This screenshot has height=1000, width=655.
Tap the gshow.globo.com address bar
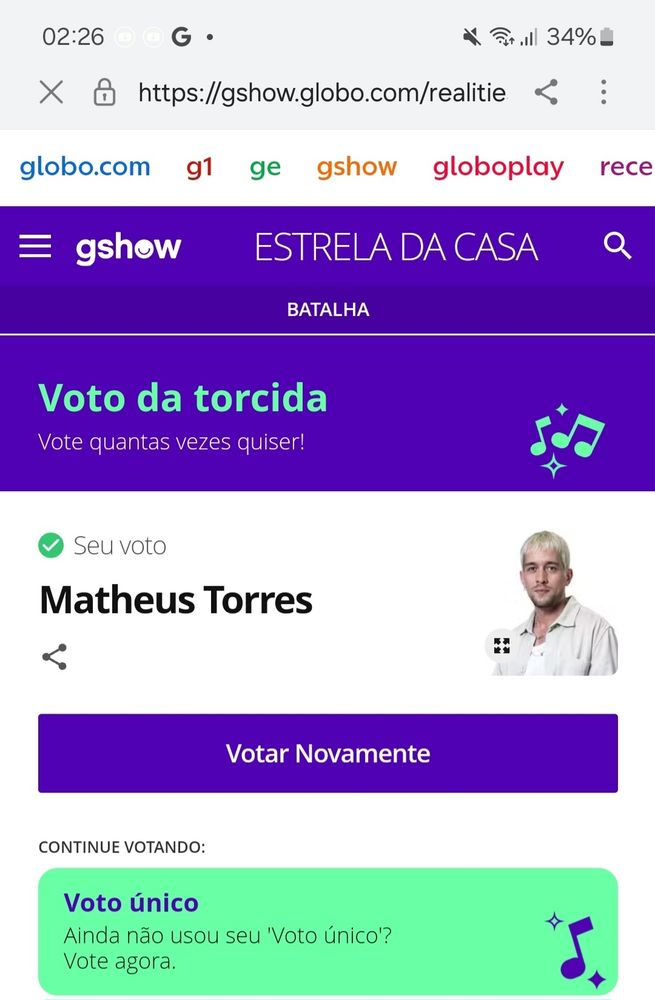point(320,93)
